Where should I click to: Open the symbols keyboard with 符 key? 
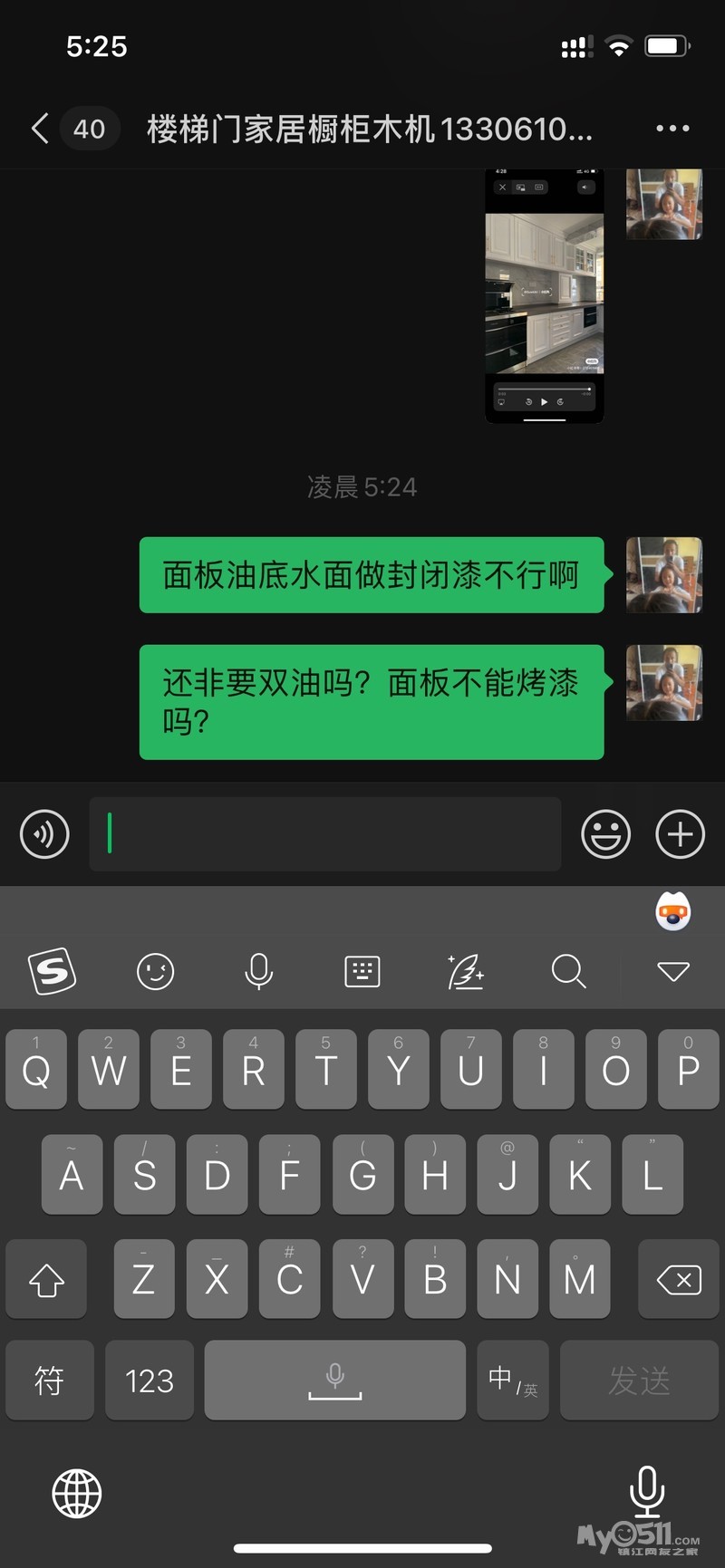click(x=49, y=1380)
